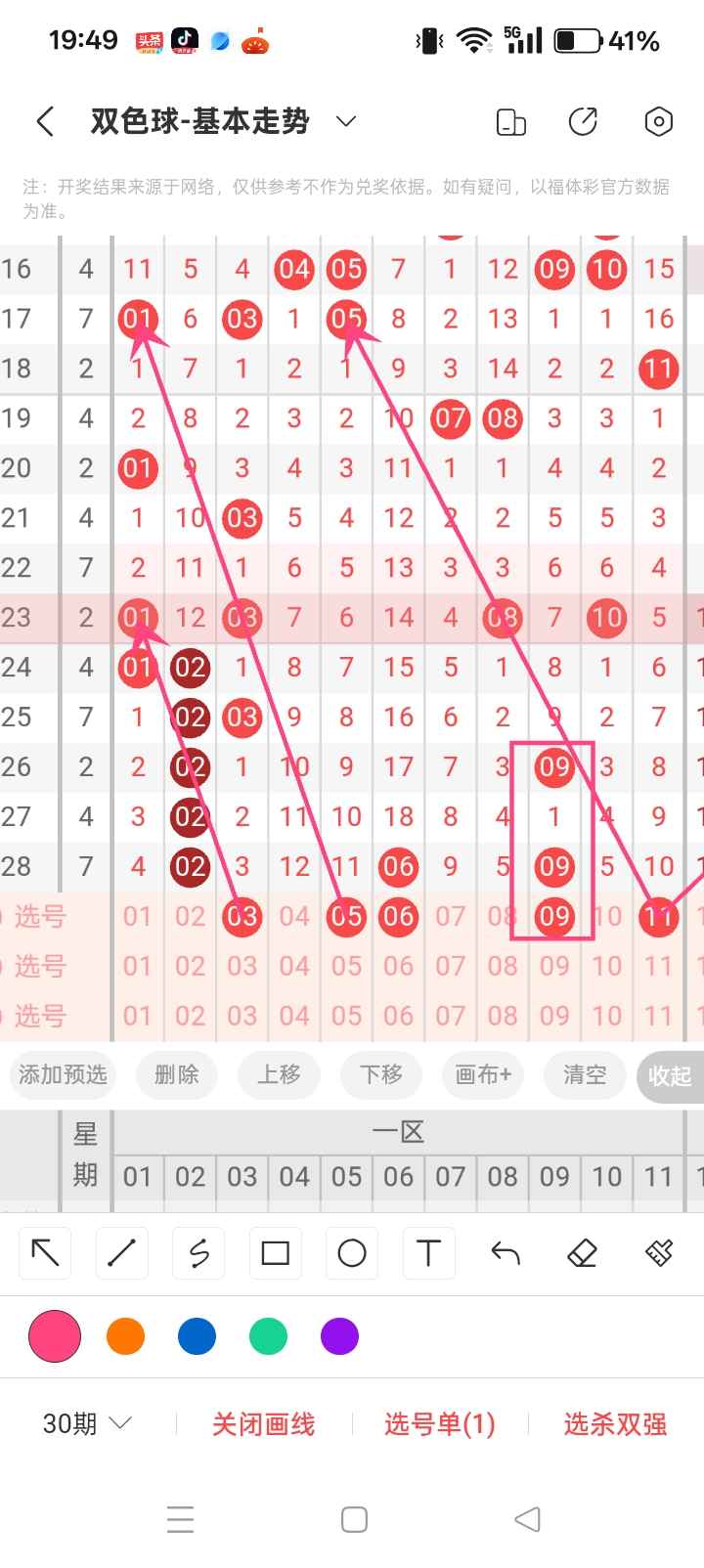Choose the blue color swatch
This screenshot has height=1568, width=704.
(x=197, y=1336)
